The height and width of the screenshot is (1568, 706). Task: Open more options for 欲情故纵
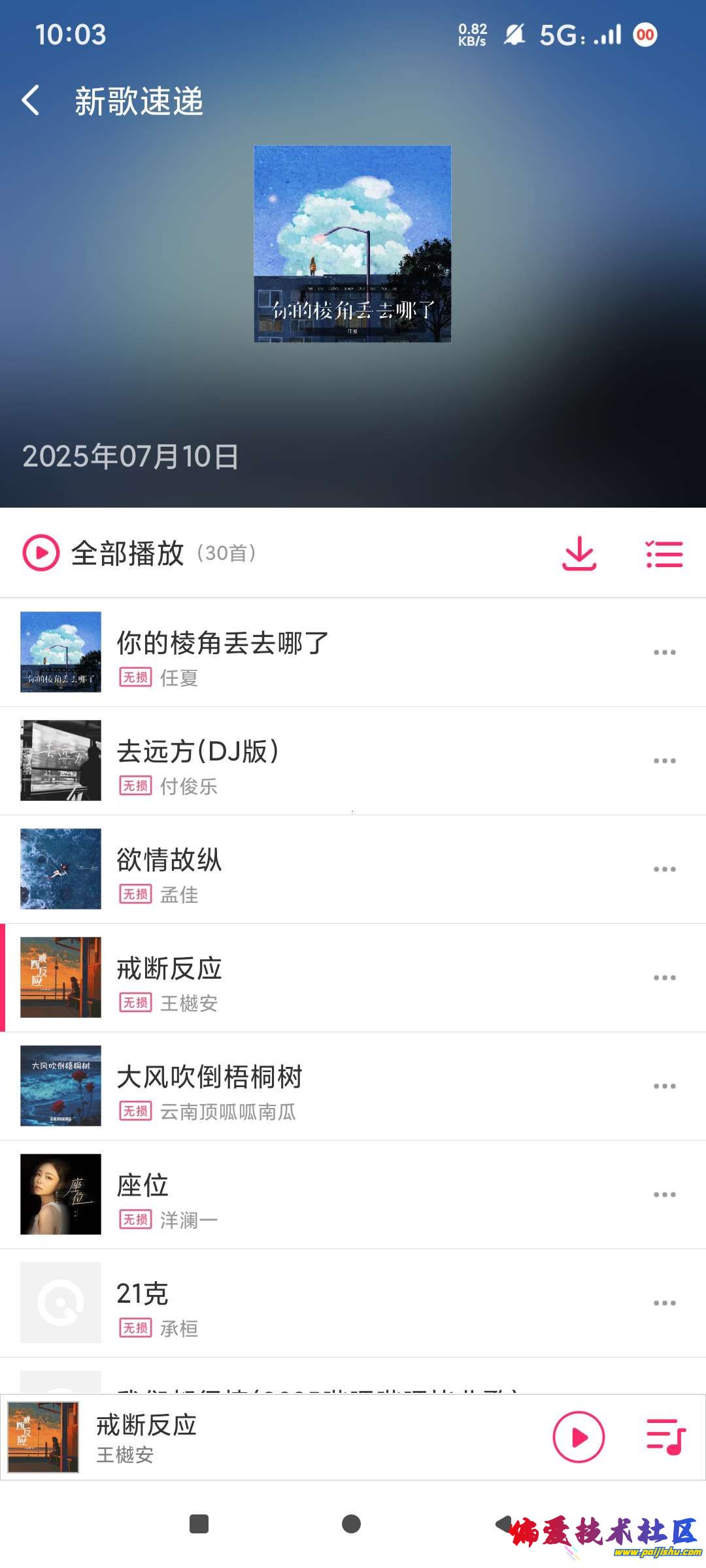[664, 869]
